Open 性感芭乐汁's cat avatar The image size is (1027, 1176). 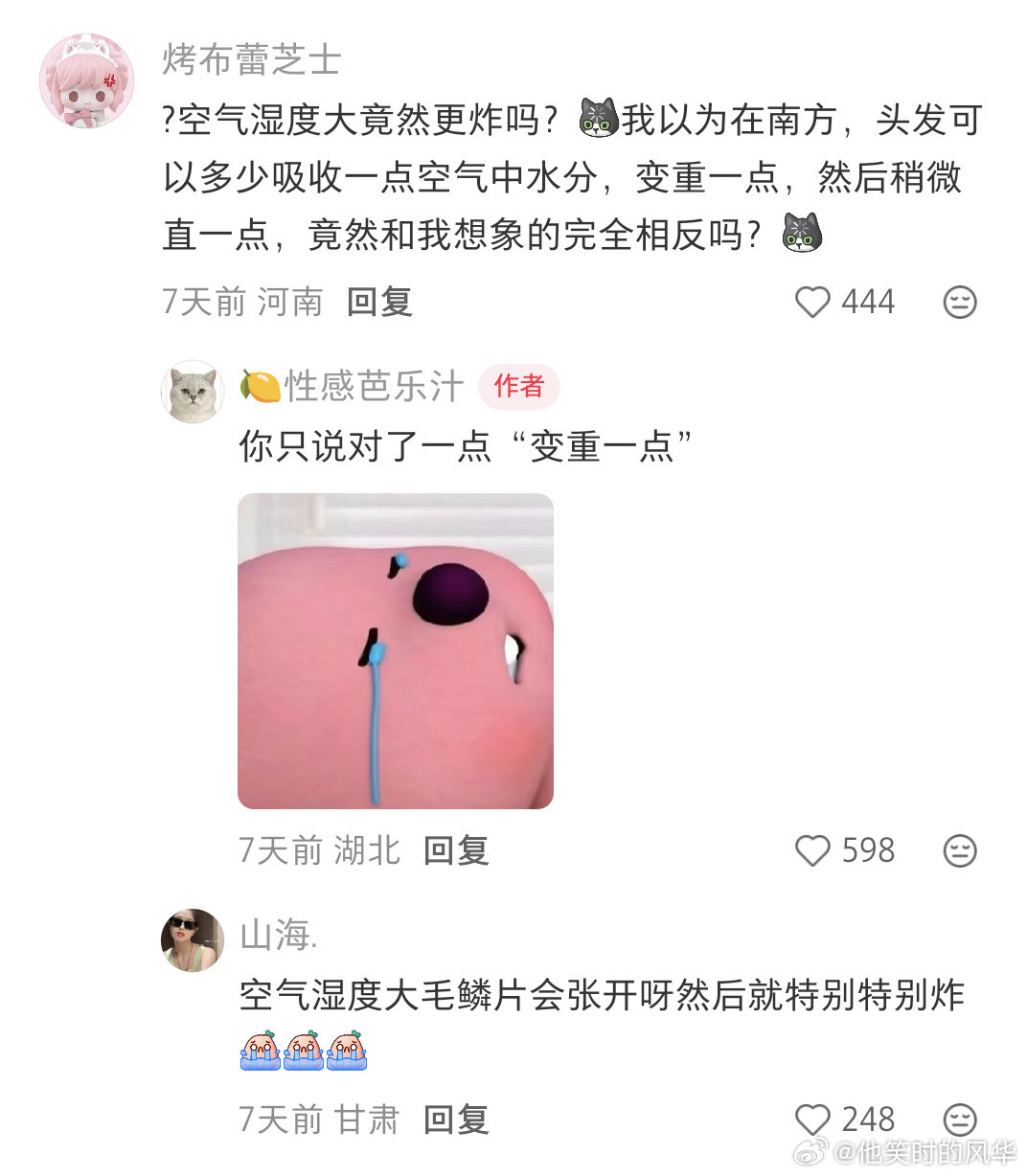click(192, 391)
